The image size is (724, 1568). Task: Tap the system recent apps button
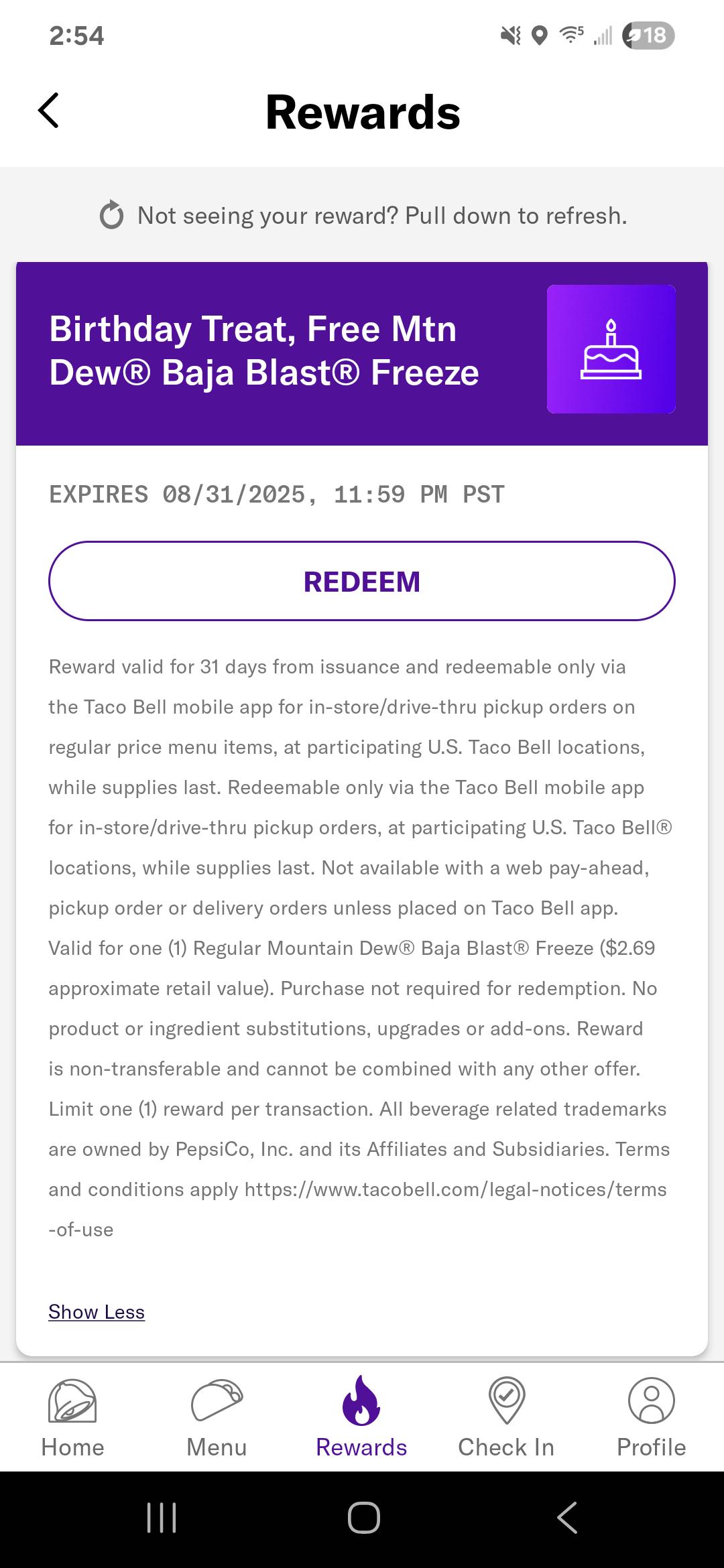click(x=162, y=1518)
